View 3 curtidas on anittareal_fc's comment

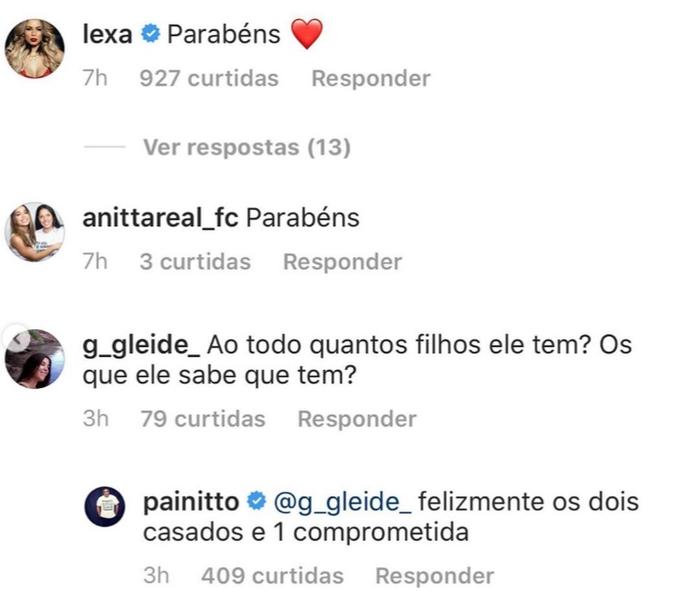(x=195, y=262)
